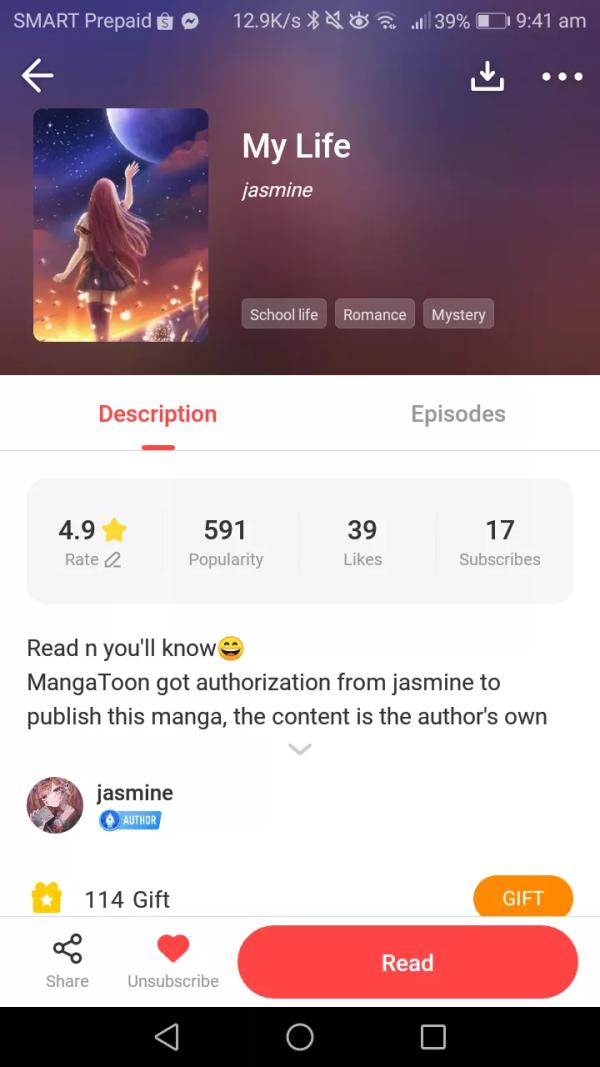Start reading with the Read button
Screen dimensions: 600x1067
pos(407,962)
